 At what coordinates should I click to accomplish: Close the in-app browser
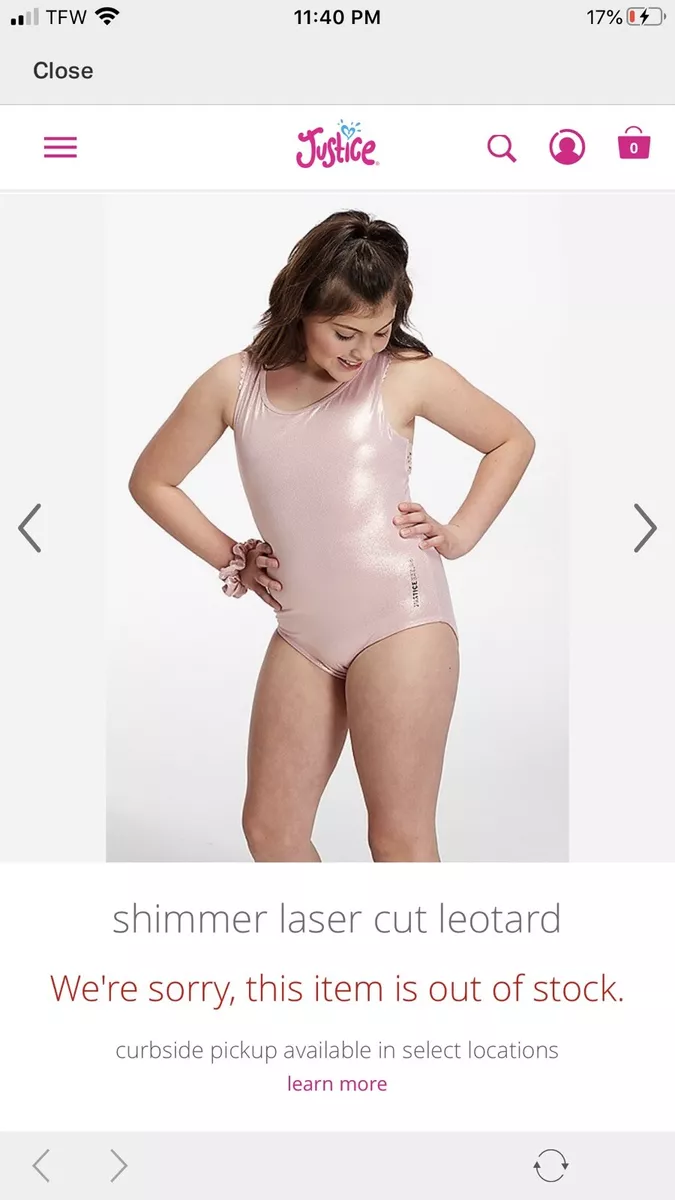click(63, 71)
